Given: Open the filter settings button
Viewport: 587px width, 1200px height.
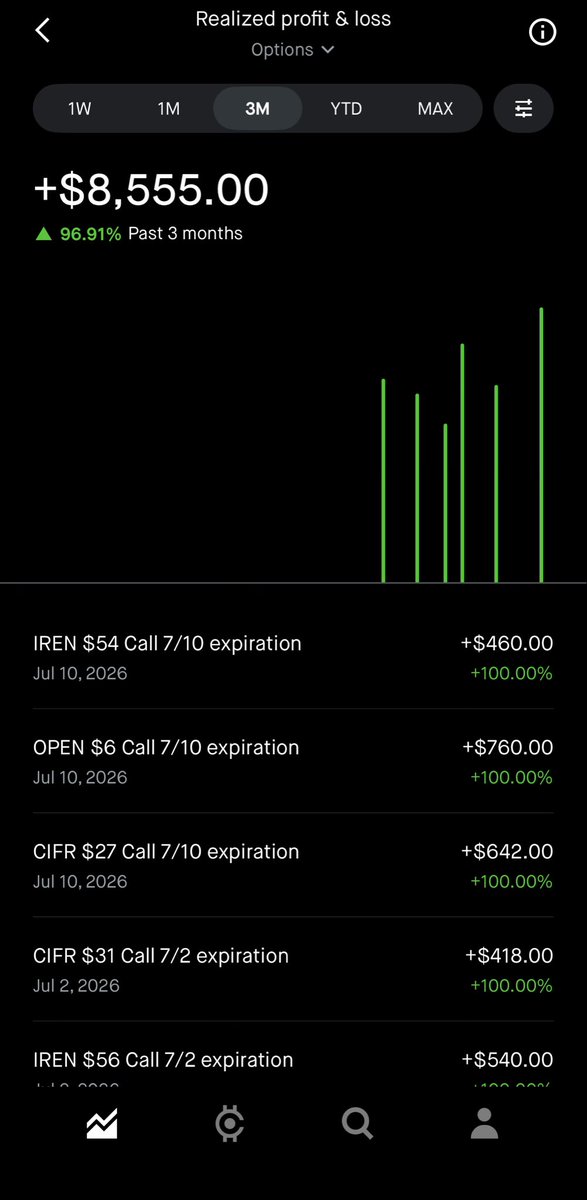Looking at the screenshot, I should tap(524, 108).
